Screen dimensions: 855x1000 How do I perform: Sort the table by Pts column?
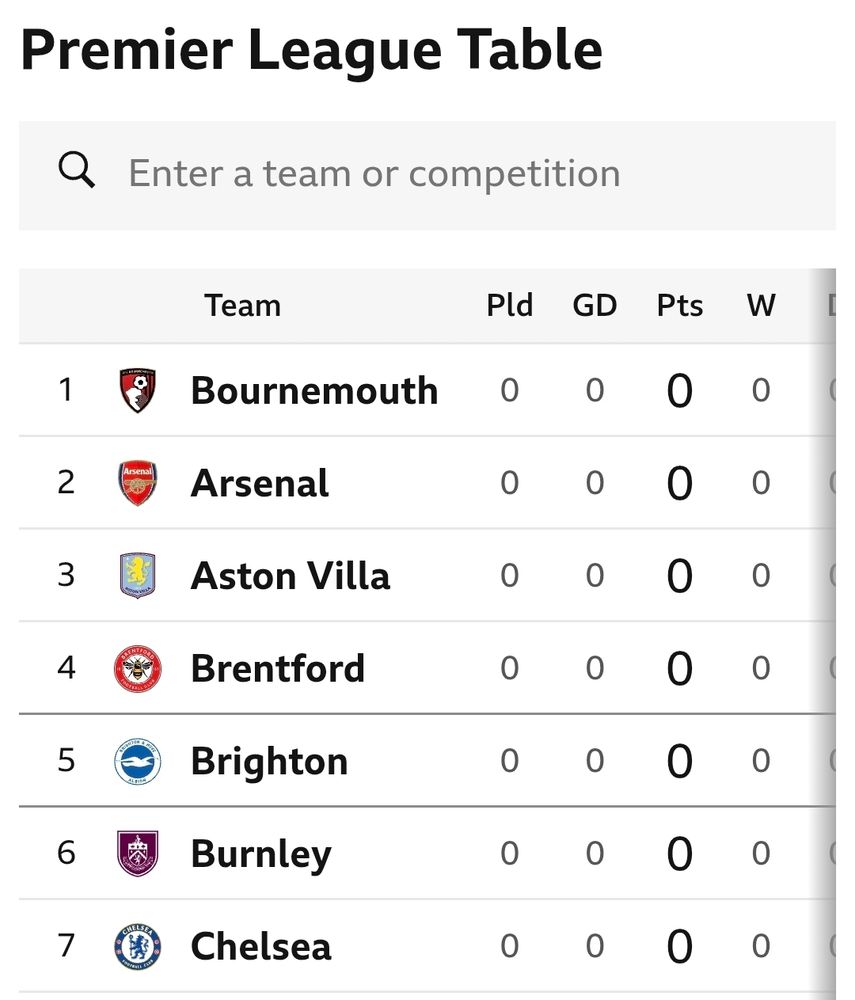[x=679, y=305]
